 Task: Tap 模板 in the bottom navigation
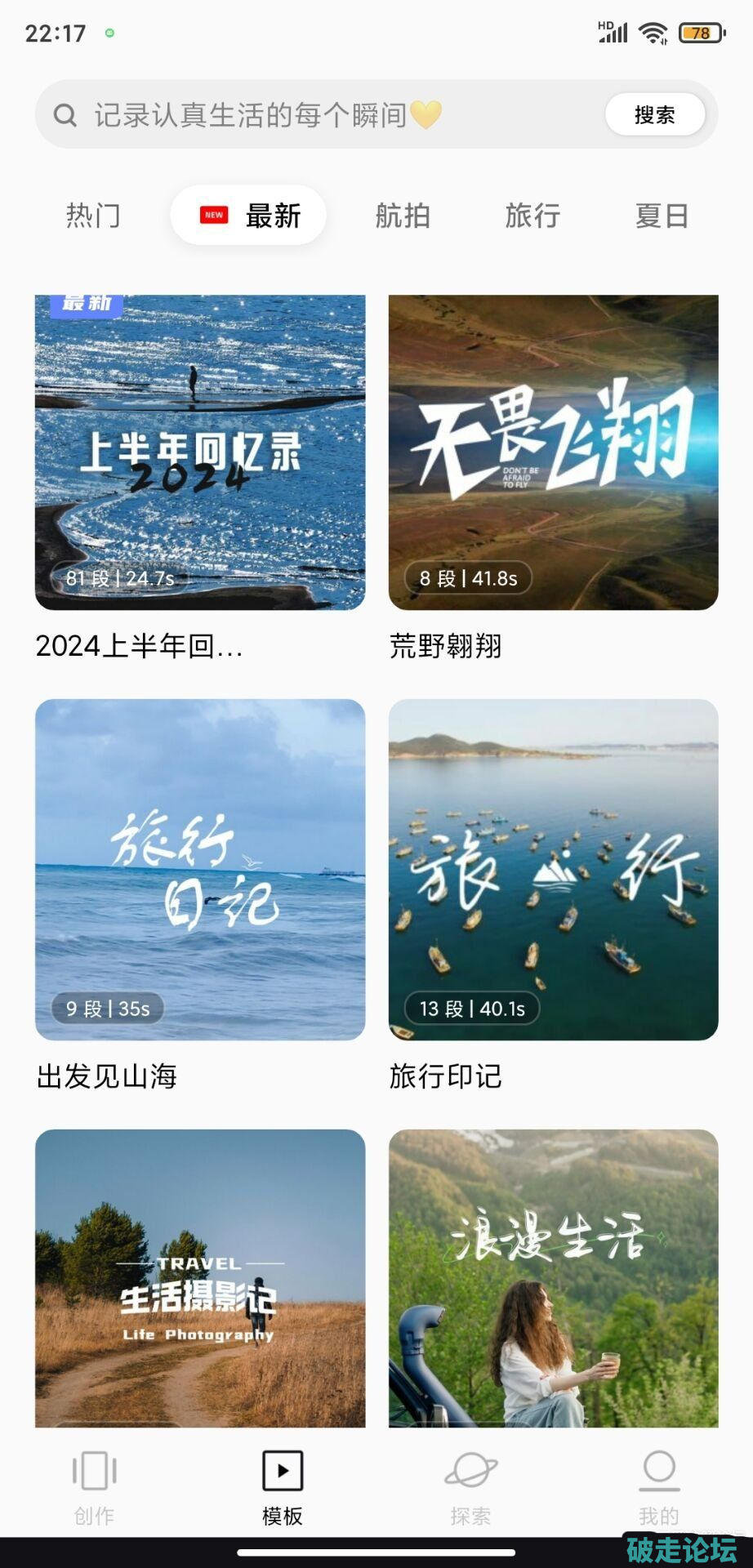point(283,1488)
